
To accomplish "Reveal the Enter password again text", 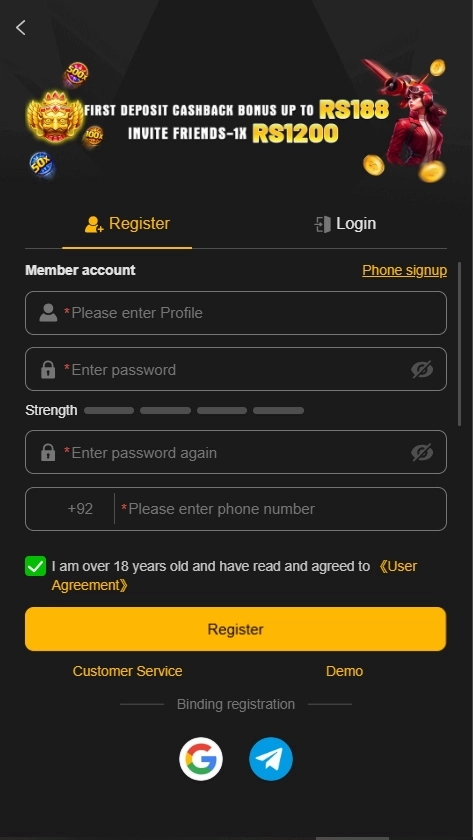I will point(422,453).
